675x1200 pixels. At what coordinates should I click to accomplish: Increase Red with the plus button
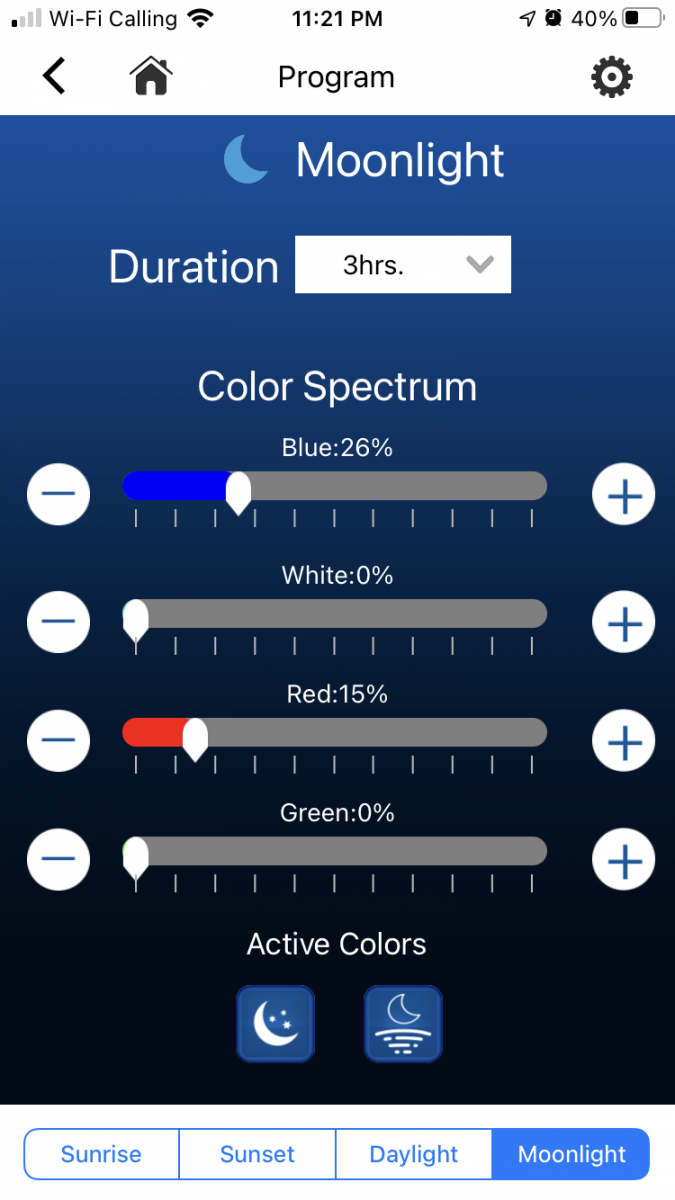(623, 741)
